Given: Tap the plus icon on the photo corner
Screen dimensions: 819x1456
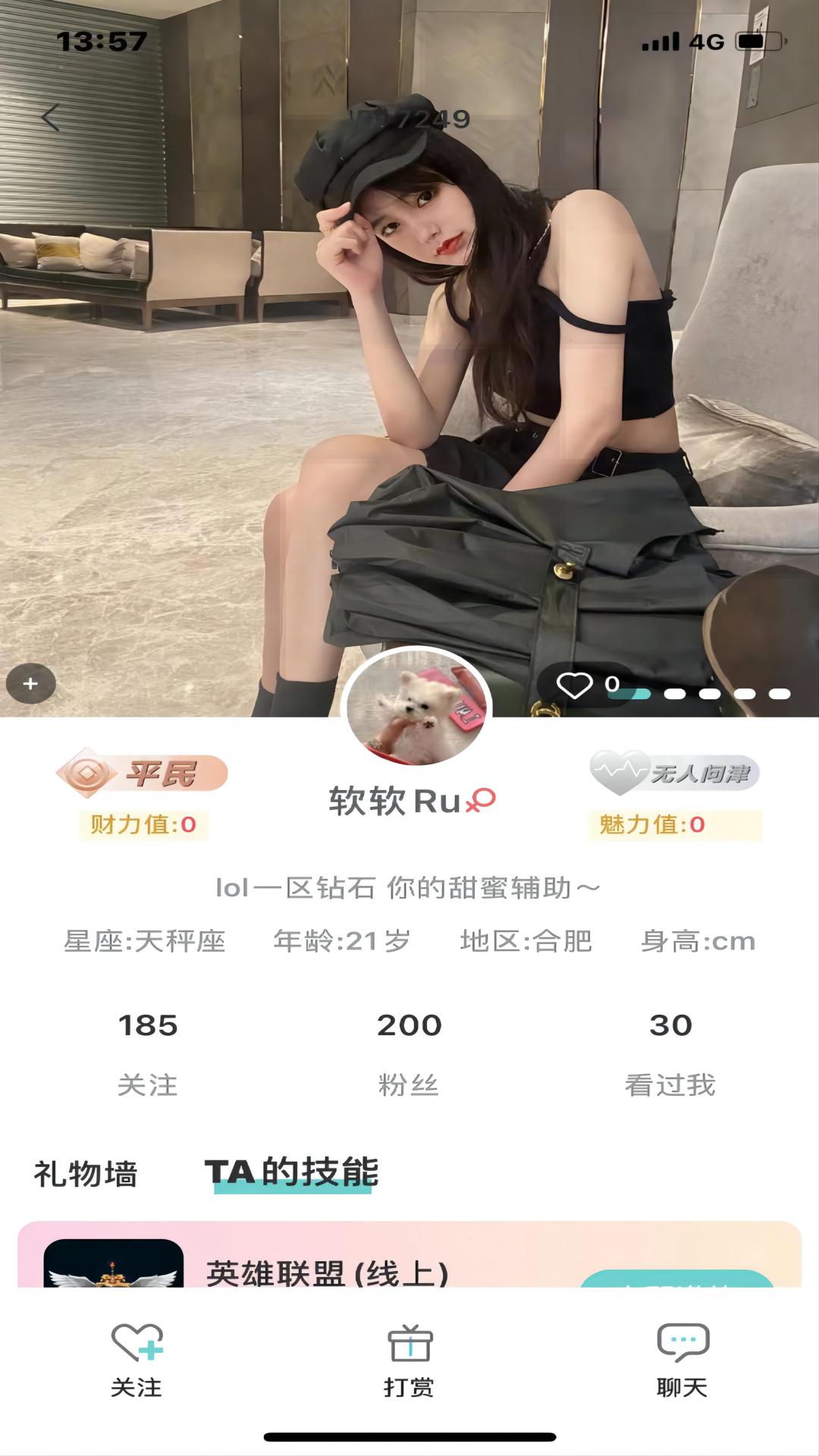Looking at the screenshot, I should coord(30,684).
